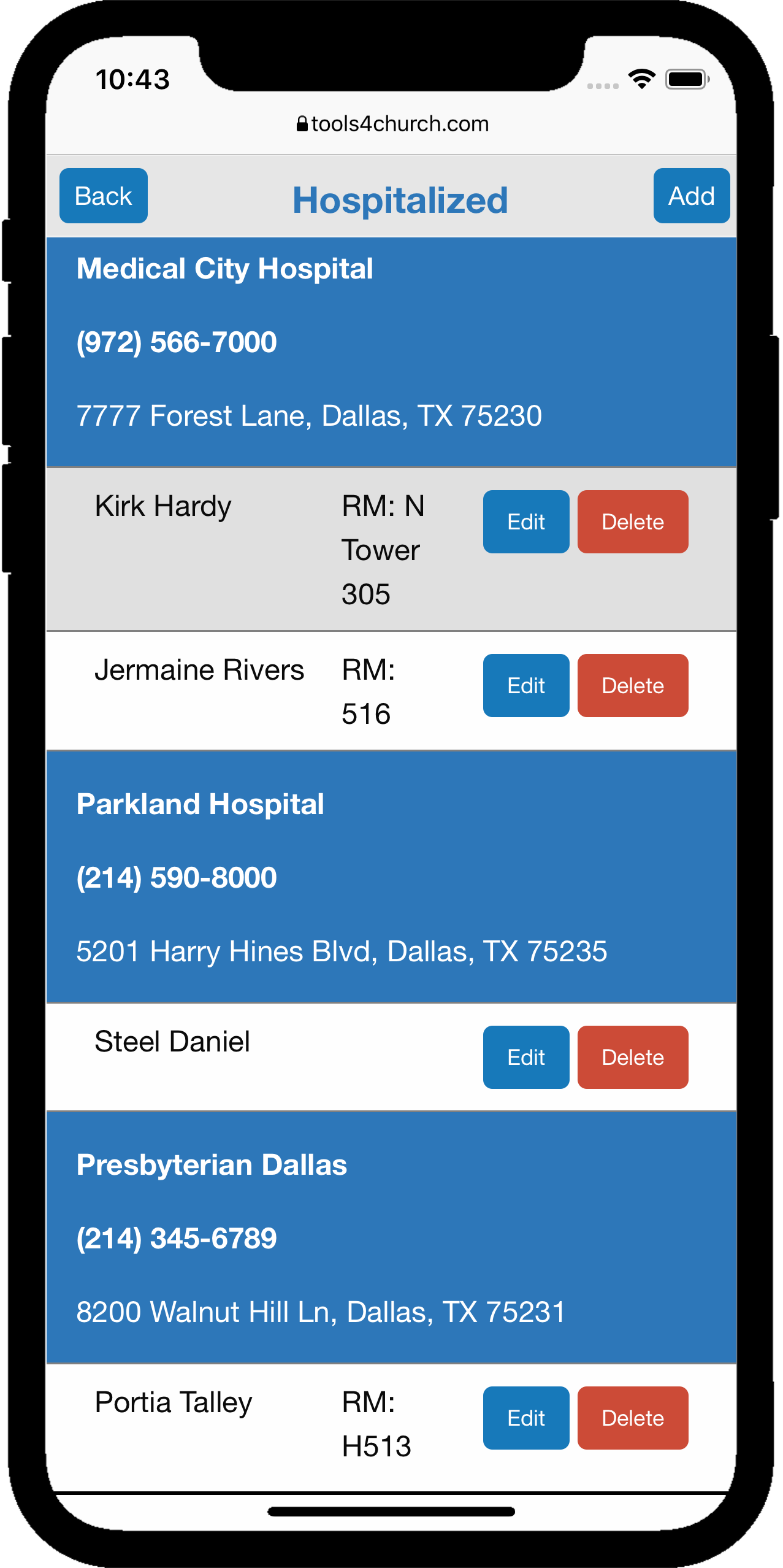This screenshot has height=1568, width=783.
Task: Call Medical City Hospital at (972) 566-7000
Action: click(177, 342)
